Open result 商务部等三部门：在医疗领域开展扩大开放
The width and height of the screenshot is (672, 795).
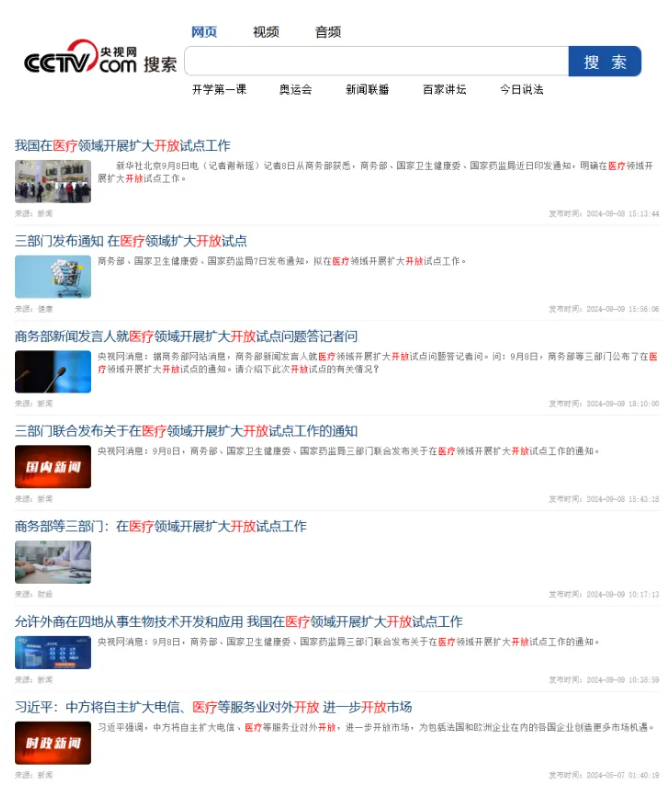click(x=160, y=526)
